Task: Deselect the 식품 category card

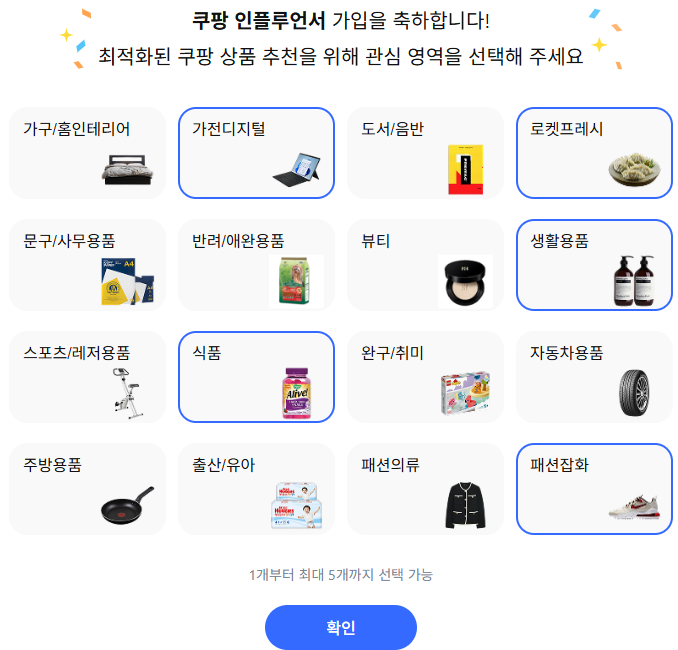Action: point(256,377)
